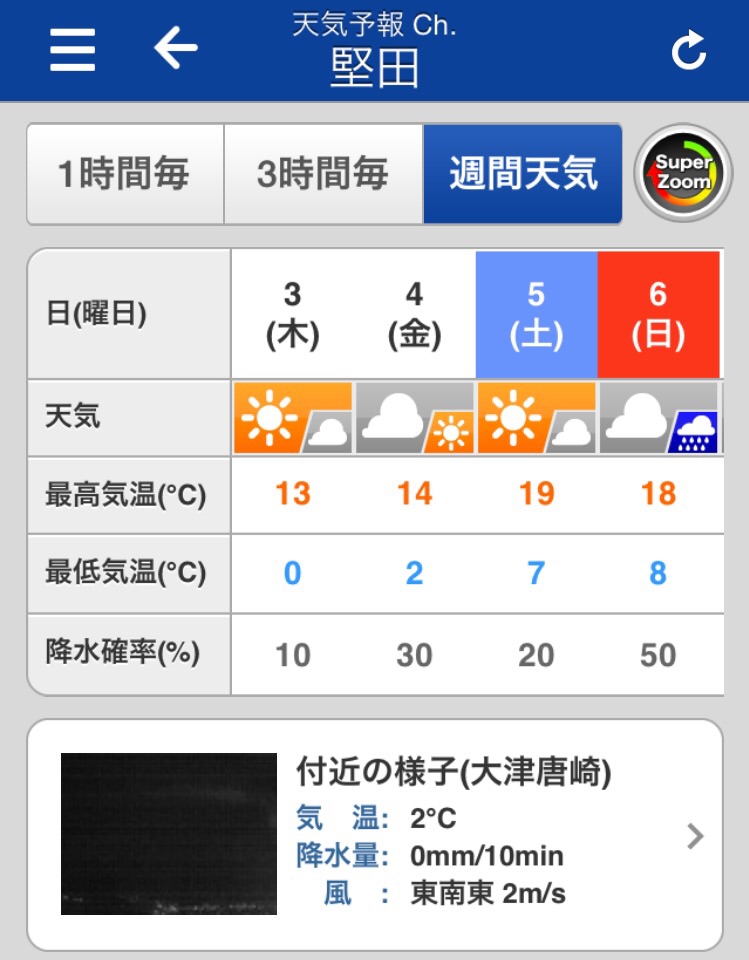This screenshot has width=749, height=960.
Task: Select the 週間天気 tab
Action: [522, 174]
